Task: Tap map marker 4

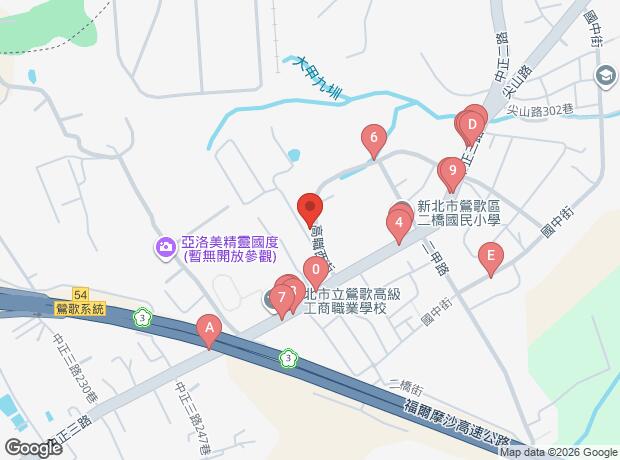Action: click(x=399, y=223)
